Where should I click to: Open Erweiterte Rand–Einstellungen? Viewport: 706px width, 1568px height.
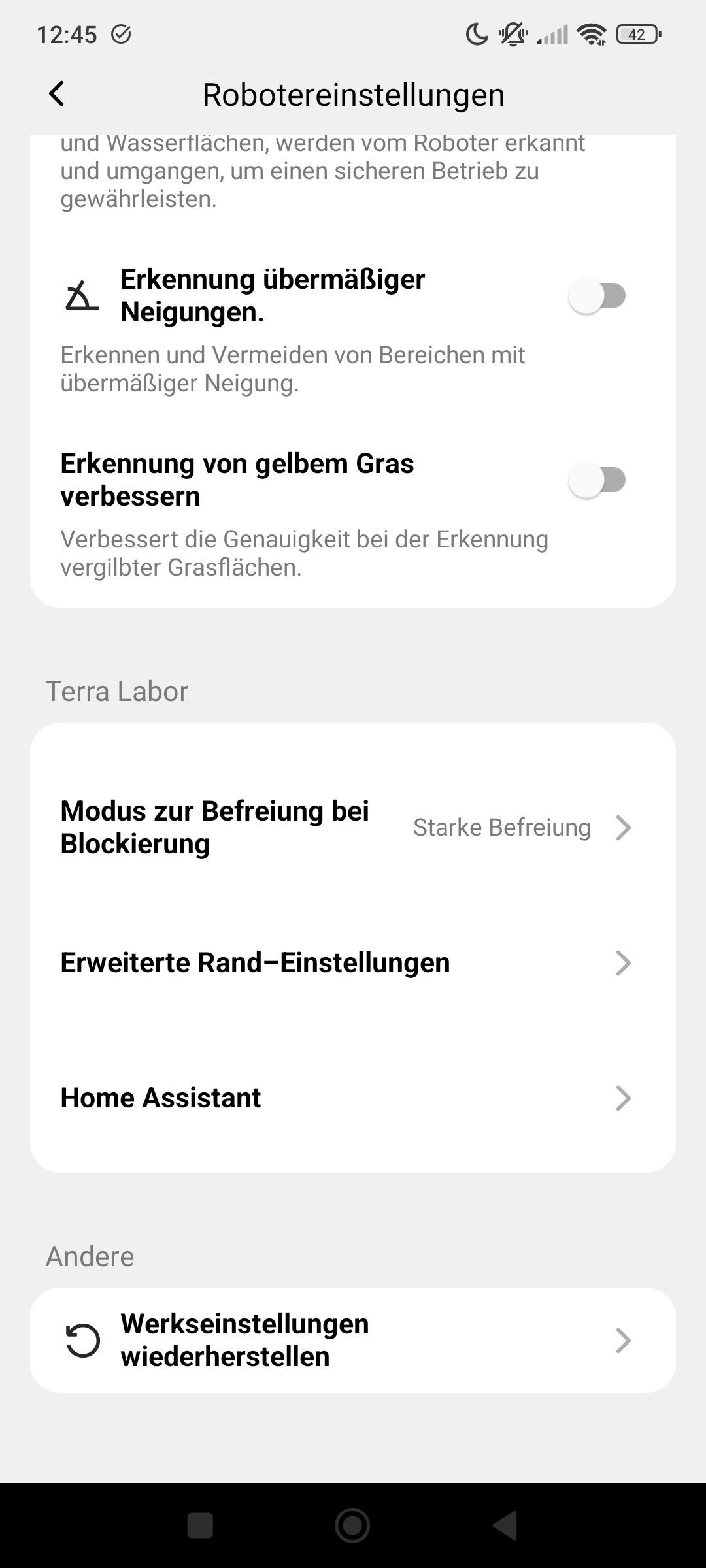click(353, 963)
